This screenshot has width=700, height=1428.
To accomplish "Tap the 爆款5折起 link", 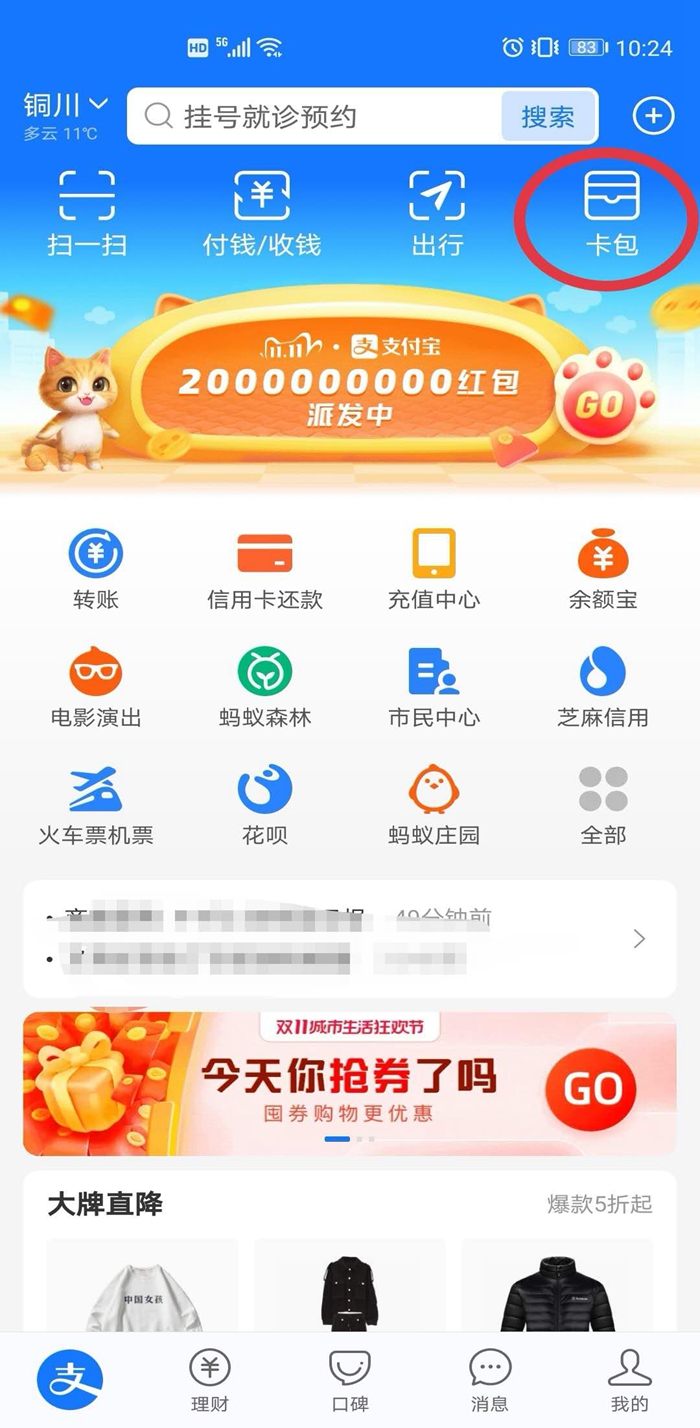I will (x=599, y=1204).
